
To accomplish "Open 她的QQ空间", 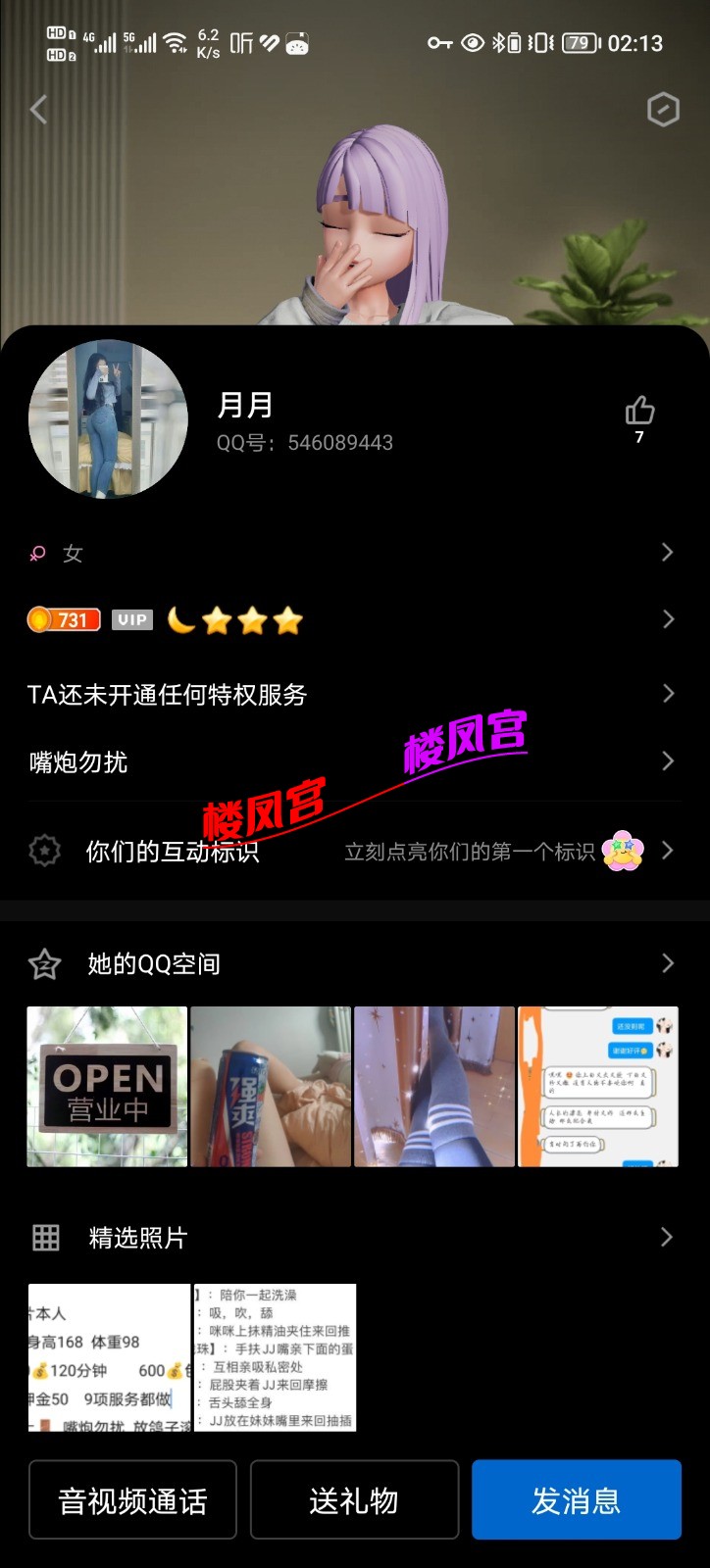I will pos(353,964).
